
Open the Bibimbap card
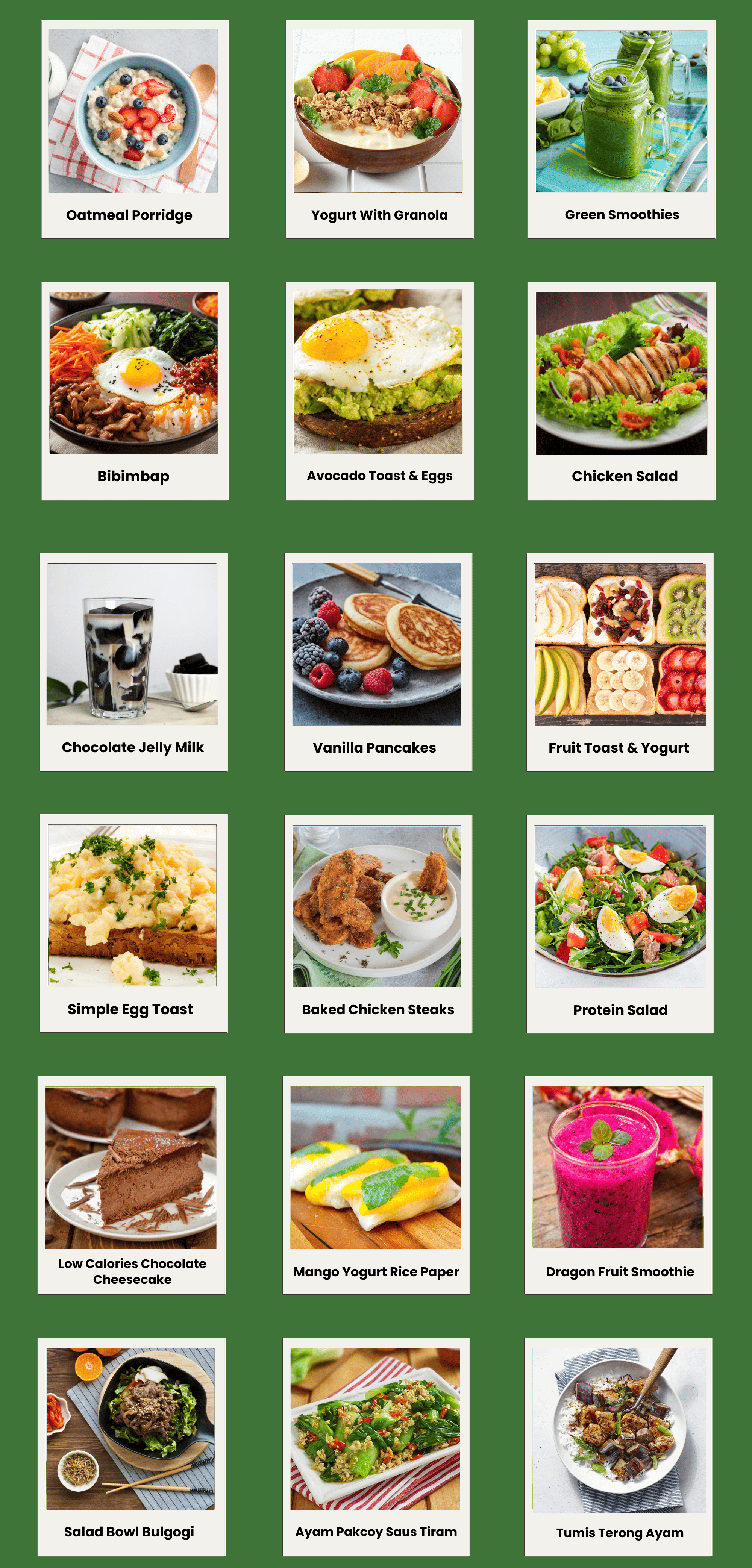coord(135,390)
